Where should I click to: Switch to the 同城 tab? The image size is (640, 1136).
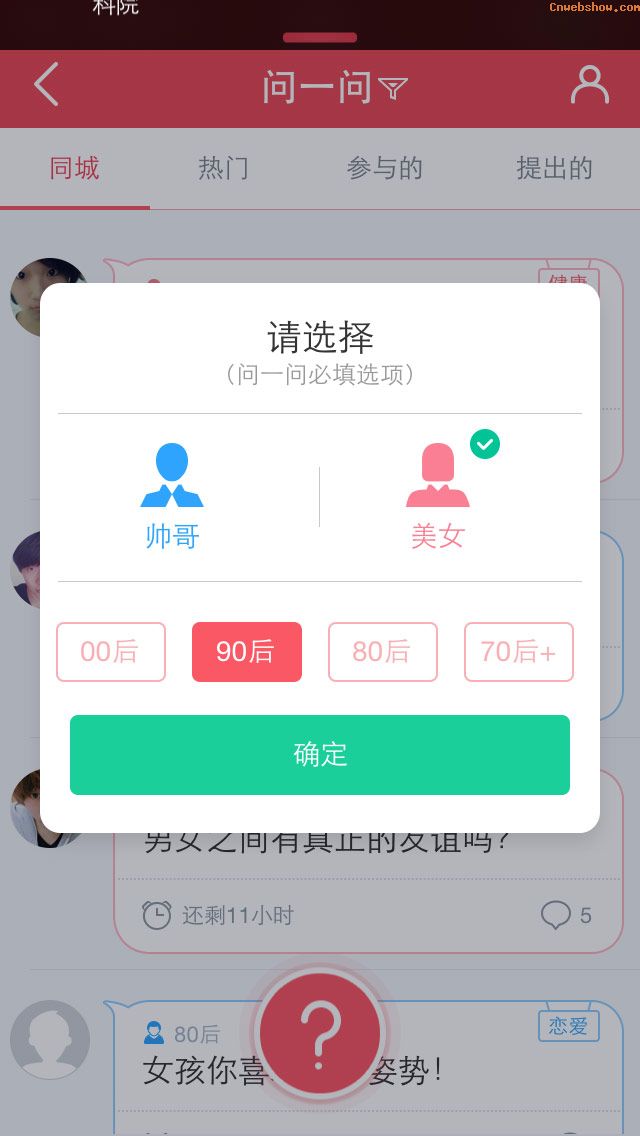[x=75, y=168]
